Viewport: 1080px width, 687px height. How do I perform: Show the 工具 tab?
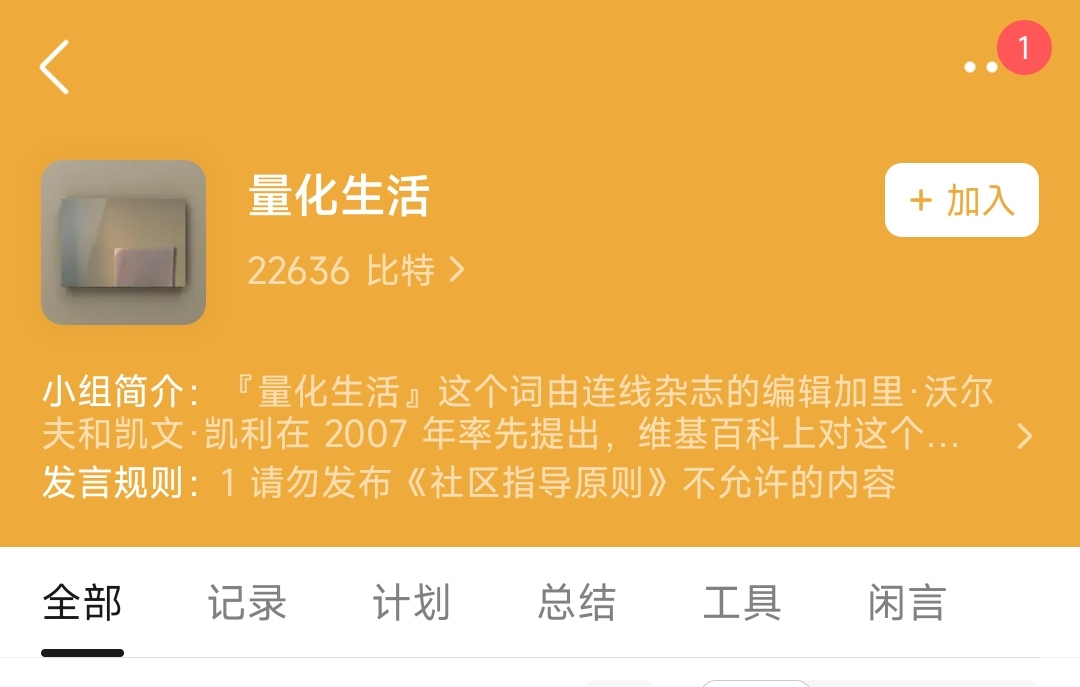(741, 603)
